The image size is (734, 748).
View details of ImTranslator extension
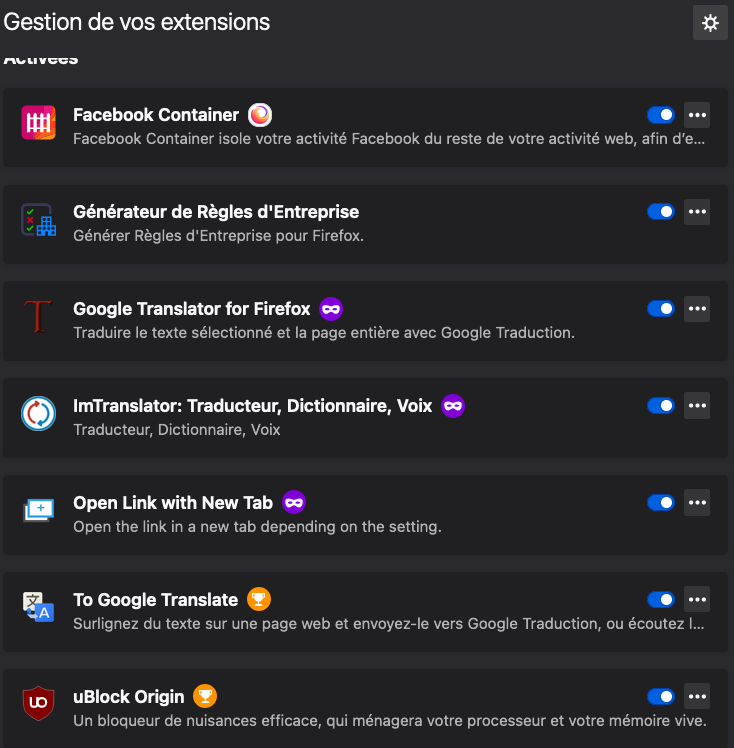252,405
